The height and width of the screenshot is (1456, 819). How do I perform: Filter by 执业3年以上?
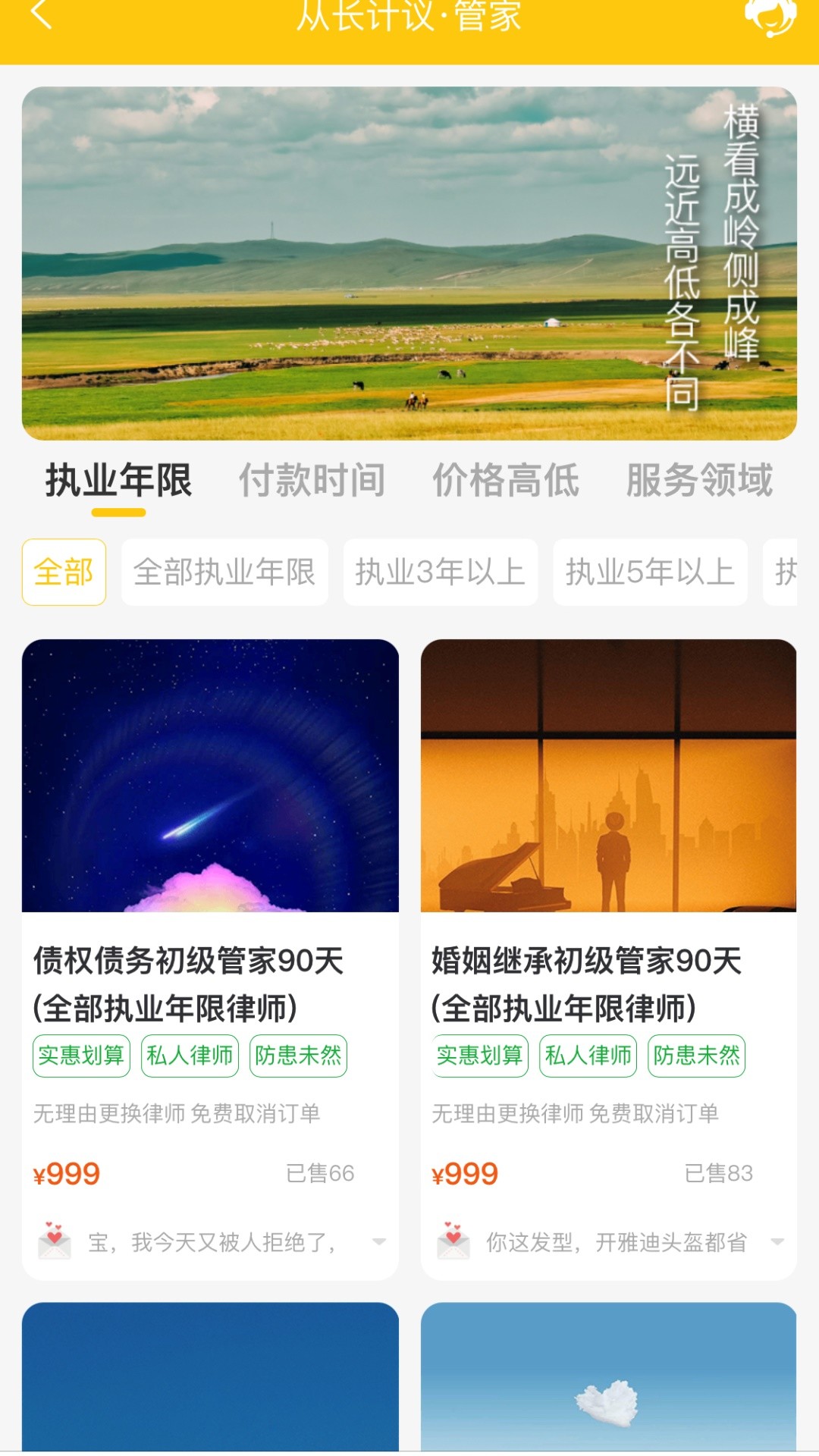click(x=440, y=572)
